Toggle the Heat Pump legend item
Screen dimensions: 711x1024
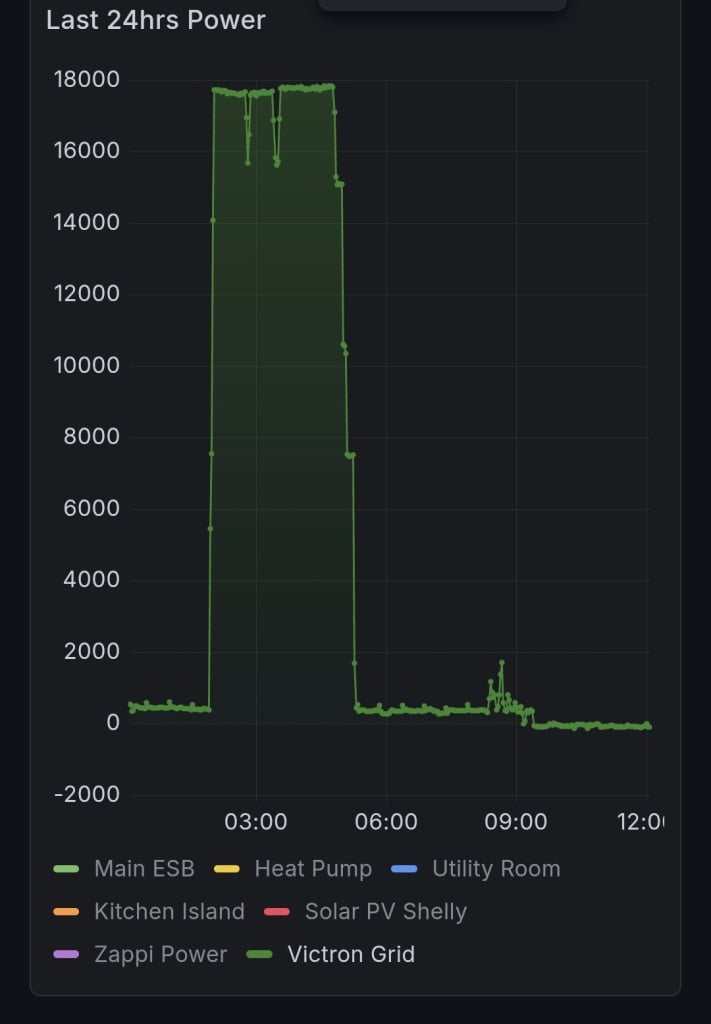(312, 869)
